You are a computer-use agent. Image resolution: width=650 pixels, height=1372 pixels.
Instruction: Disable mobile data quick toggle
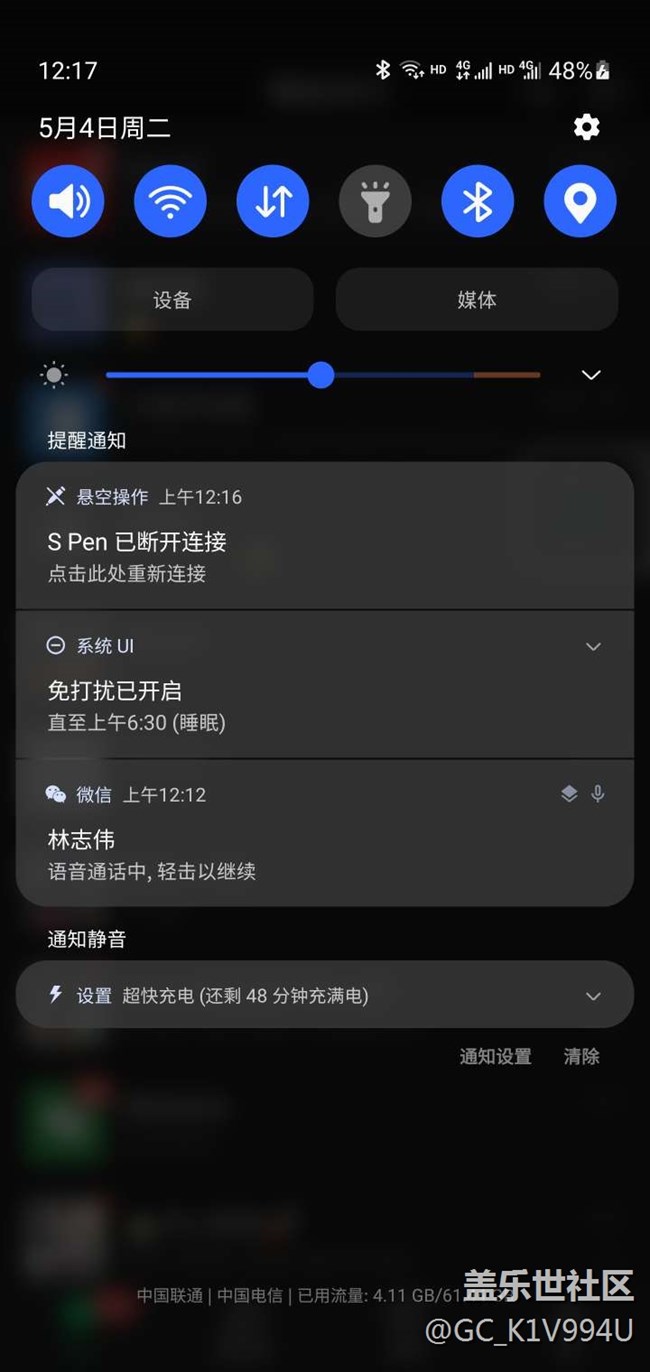click(273, 201)
